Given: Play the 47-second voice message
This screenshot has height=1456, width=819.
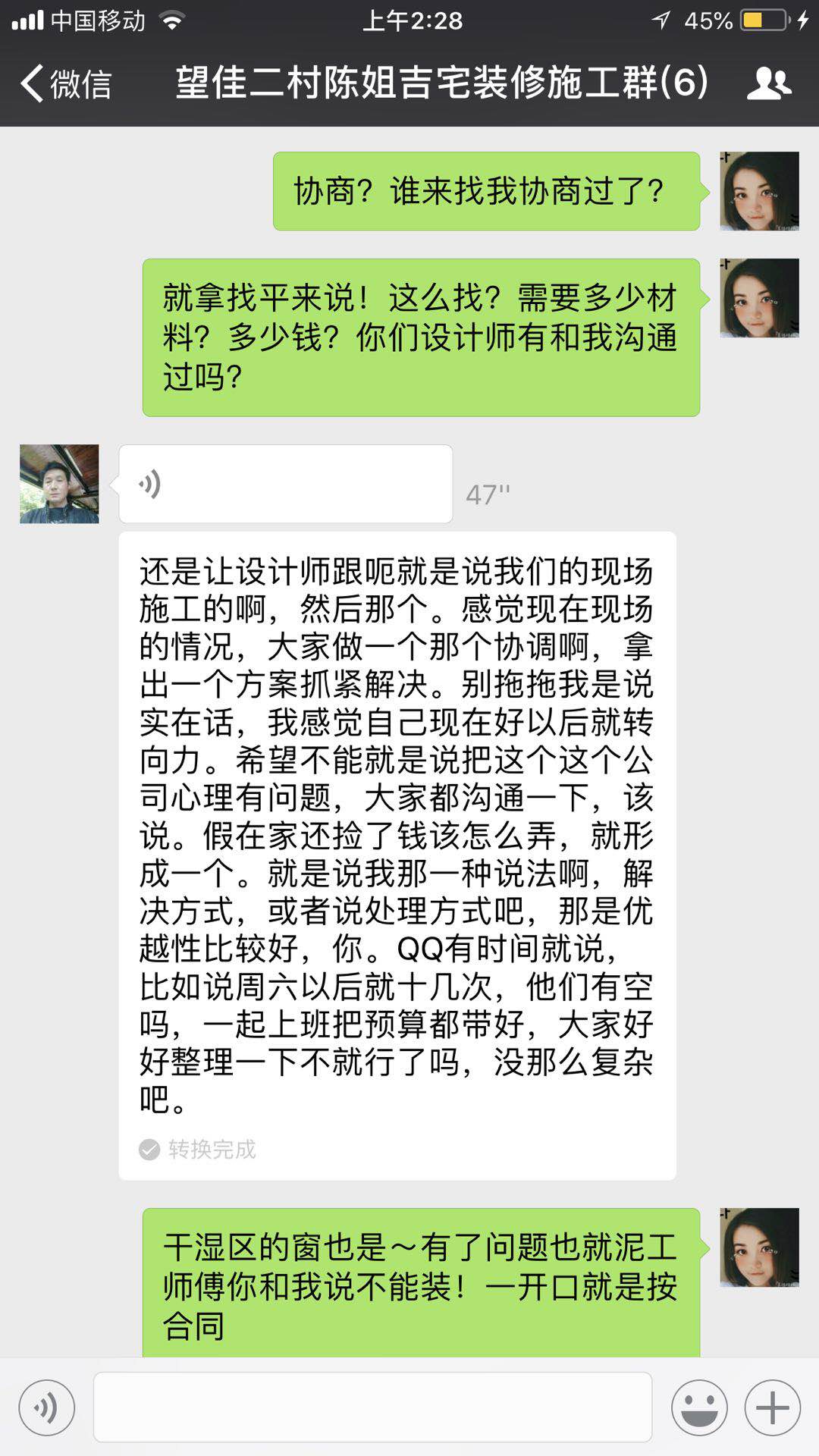Looking at the screenshot, I should pyautogui.click(x=285, y=484).
